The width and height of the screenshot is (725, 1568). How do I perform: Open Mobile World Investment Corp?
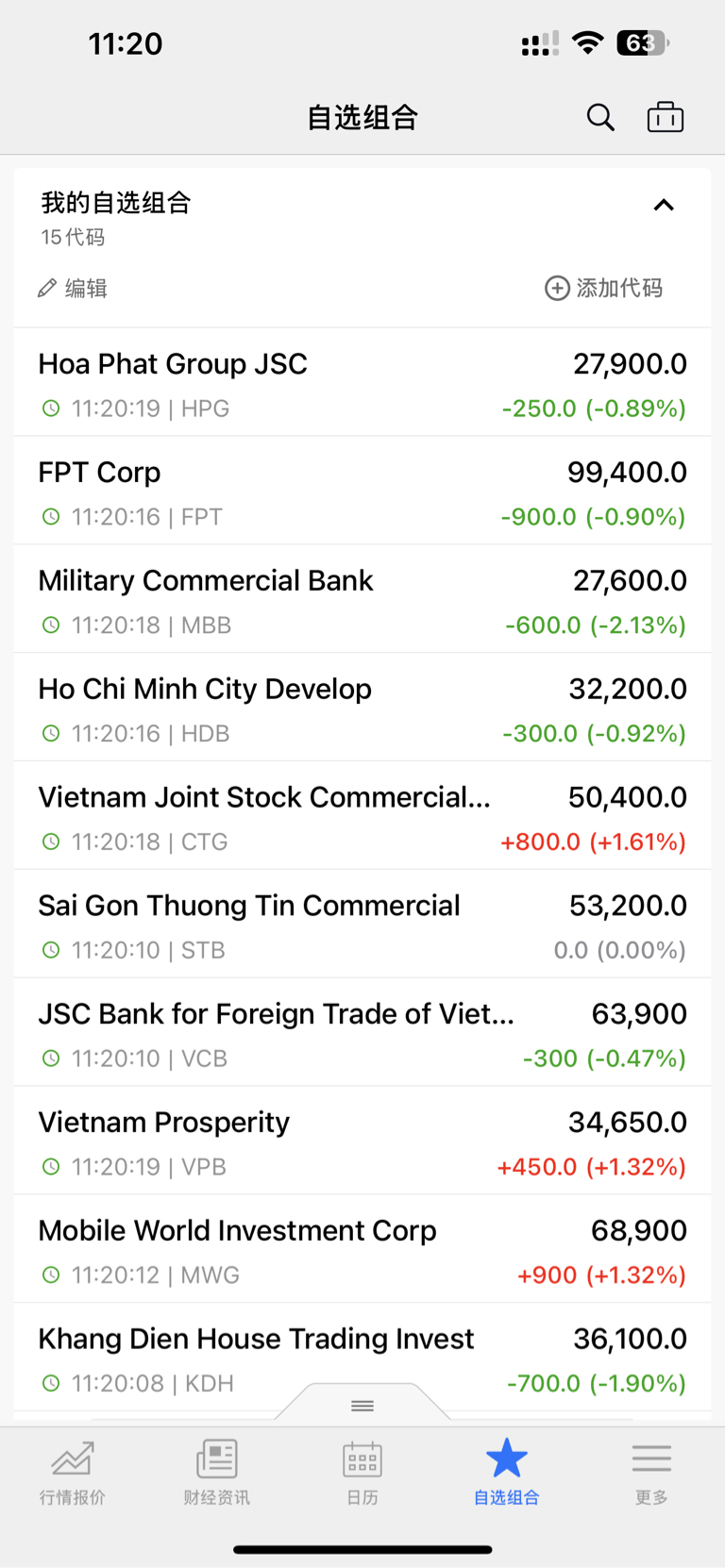[x=362, y=1250]
